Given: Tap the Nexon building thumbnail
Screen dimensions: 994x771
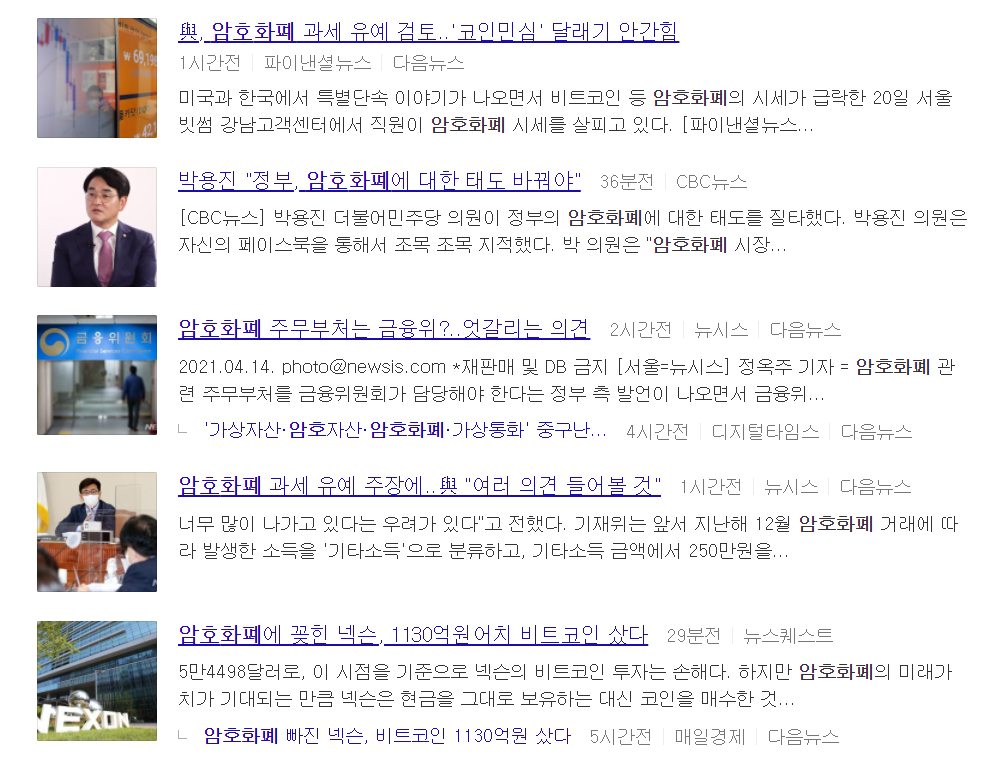Looking at the screenshot, I should 97,681.
